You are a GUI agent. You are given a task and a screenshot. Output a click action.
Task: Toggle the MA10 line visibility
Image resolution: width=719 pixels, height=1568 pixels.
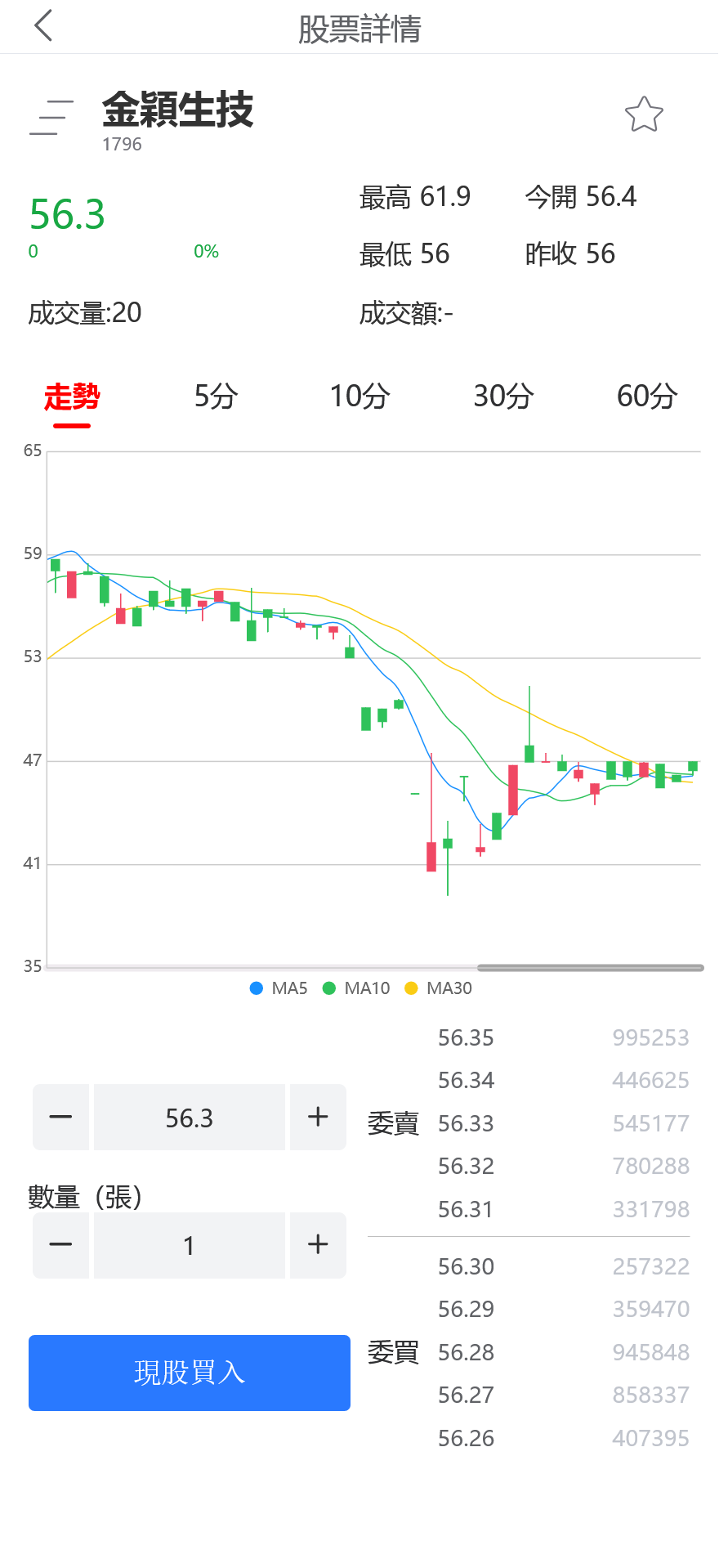click(x=355, y=988)
